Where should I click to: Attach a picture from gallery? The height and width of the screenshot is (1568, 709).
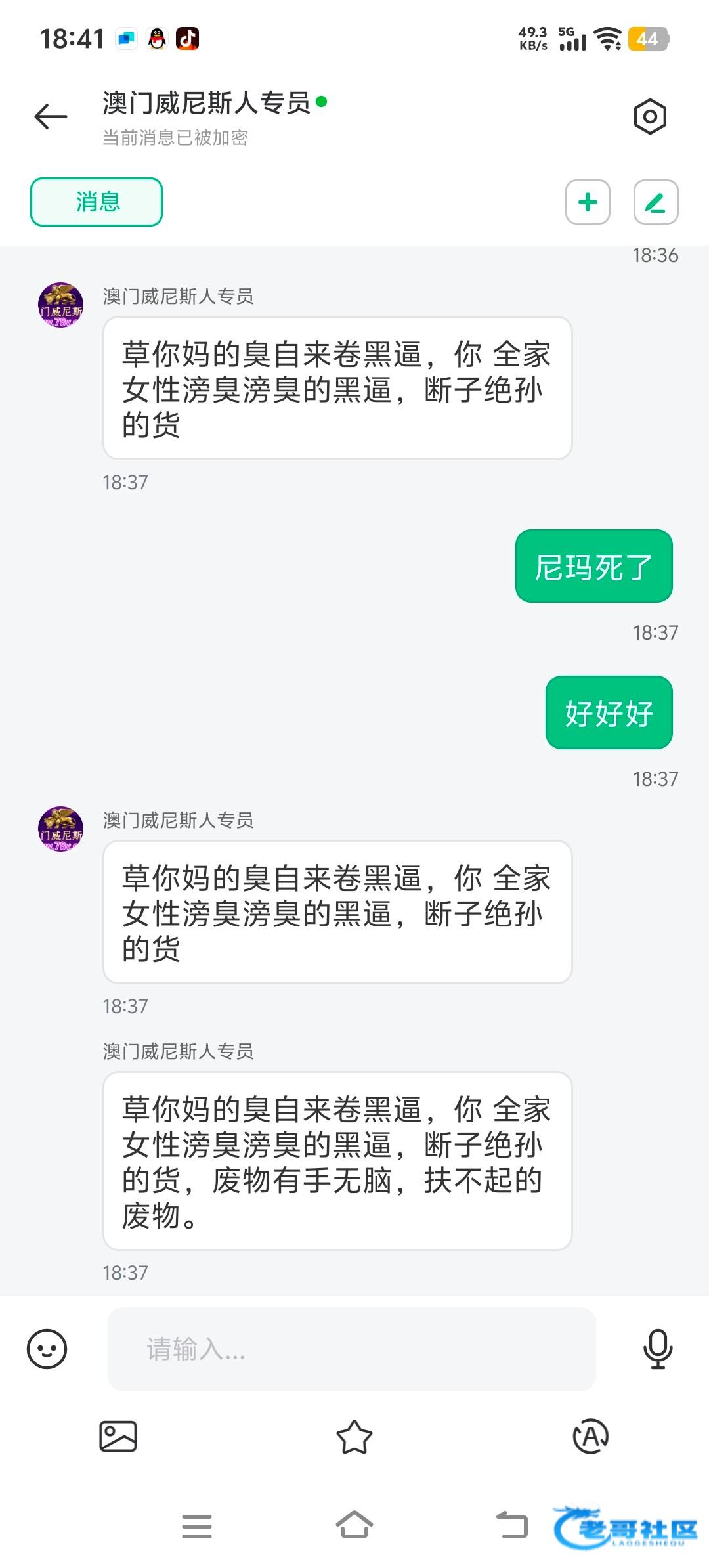pos(118,1436)
